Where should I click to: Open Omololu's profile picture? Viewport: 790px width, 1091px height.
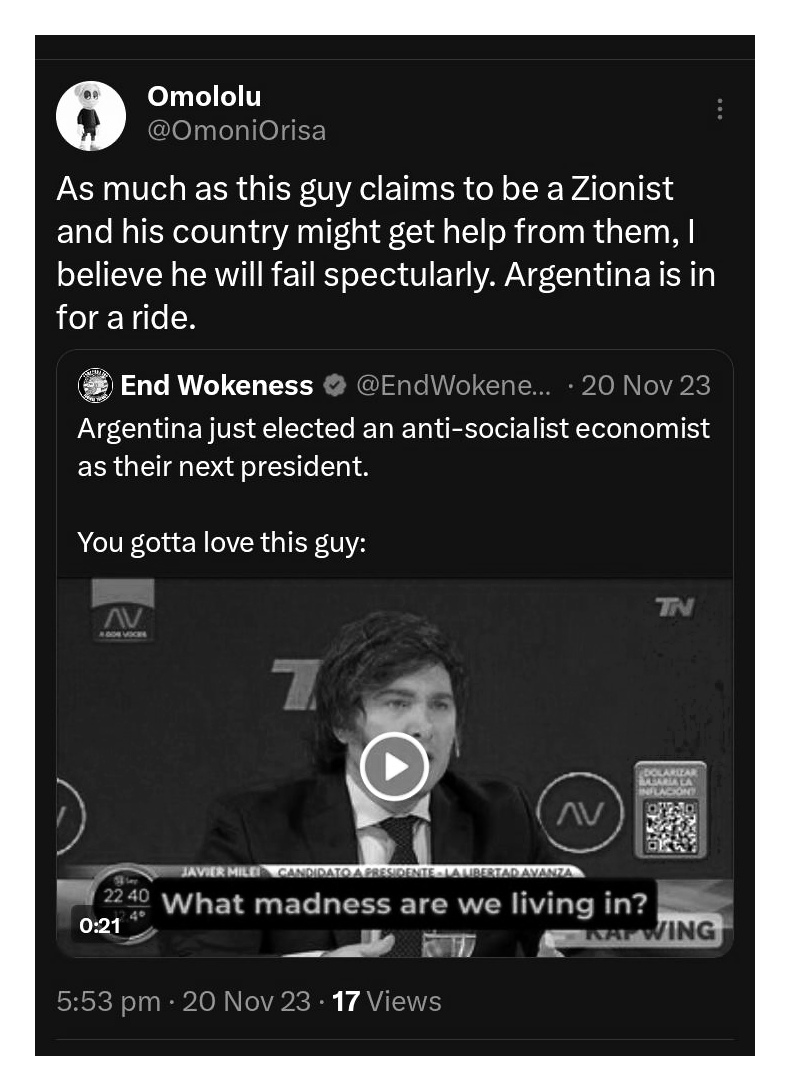(91, 116)
